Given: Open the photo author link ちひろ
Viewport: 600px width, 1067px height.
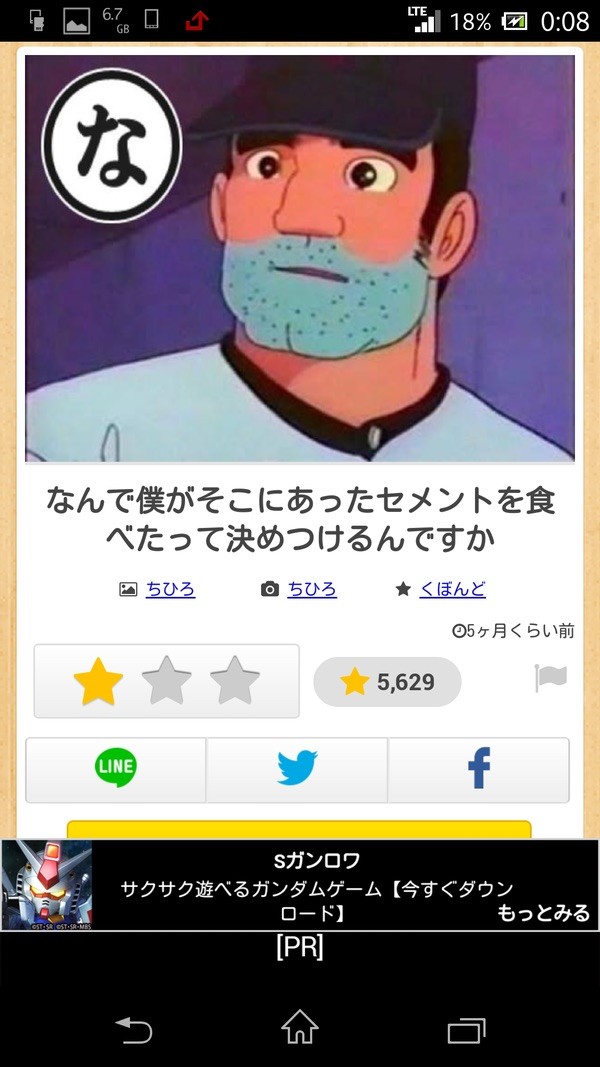Looking at the screenshot, I should (312, 589).
